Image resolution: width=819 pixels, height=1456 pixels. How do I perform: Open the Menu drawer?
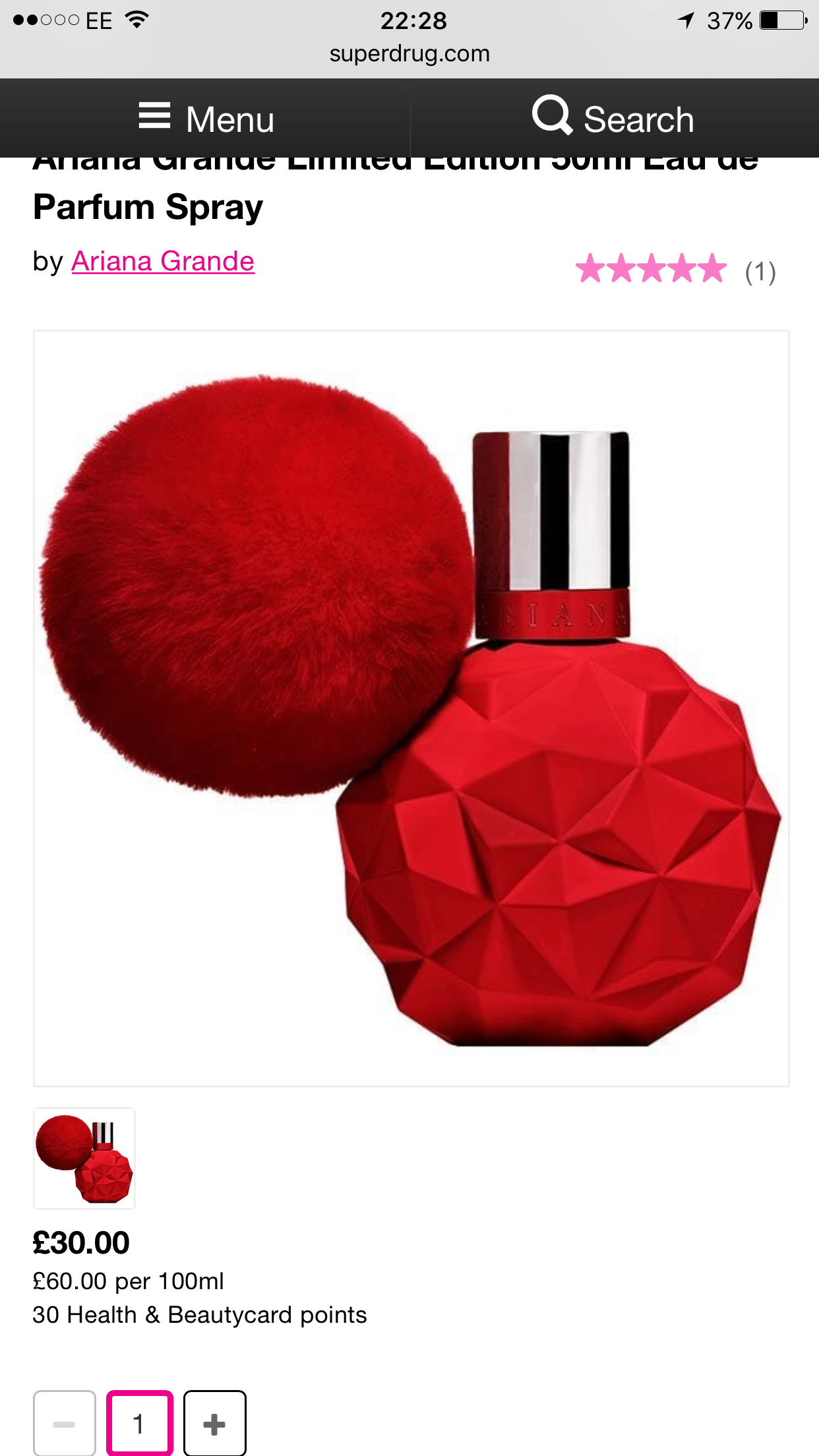(206, 119)
